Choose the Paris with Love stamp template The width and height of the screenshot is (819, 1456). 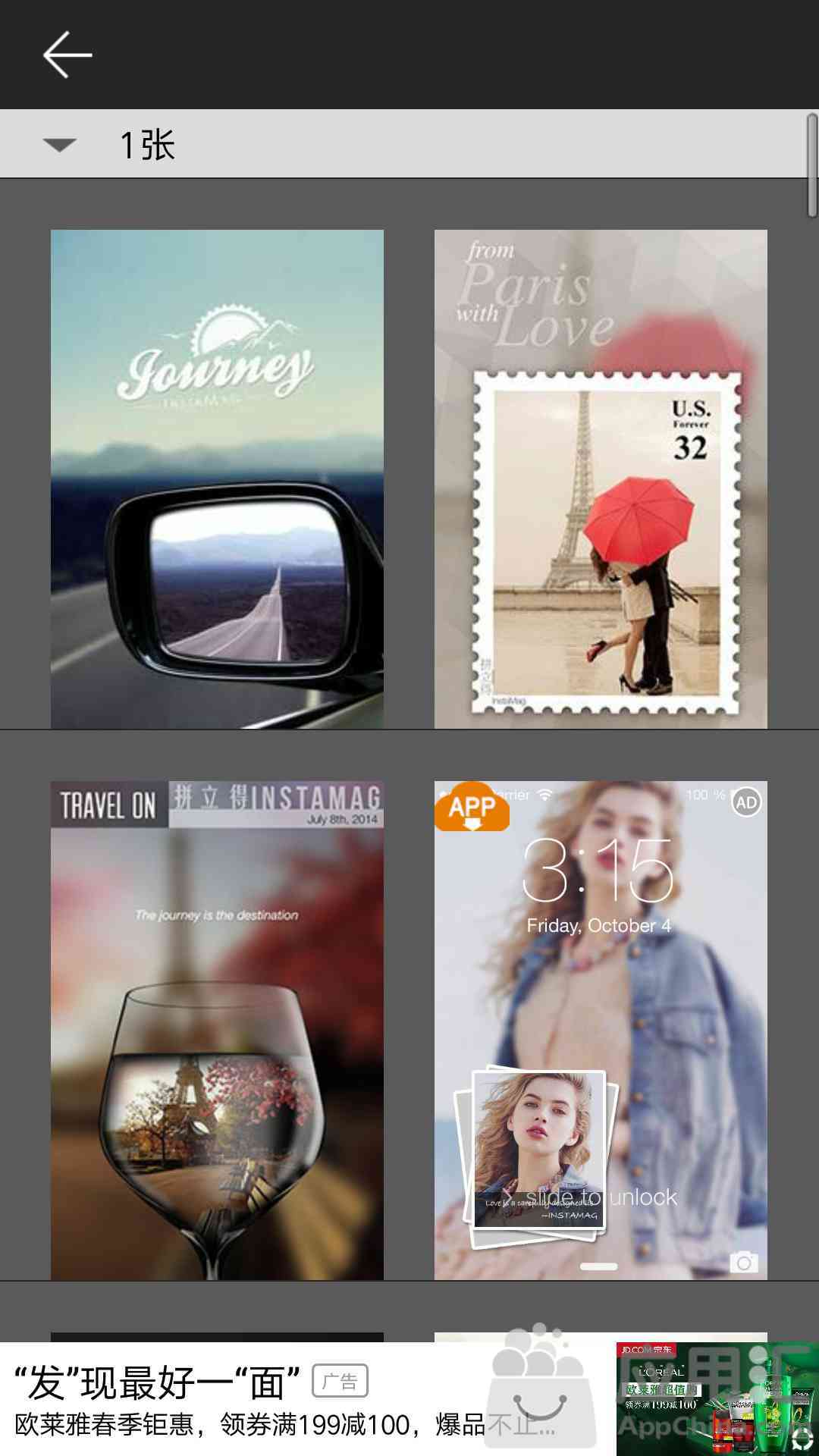click(x=601, y=479)
